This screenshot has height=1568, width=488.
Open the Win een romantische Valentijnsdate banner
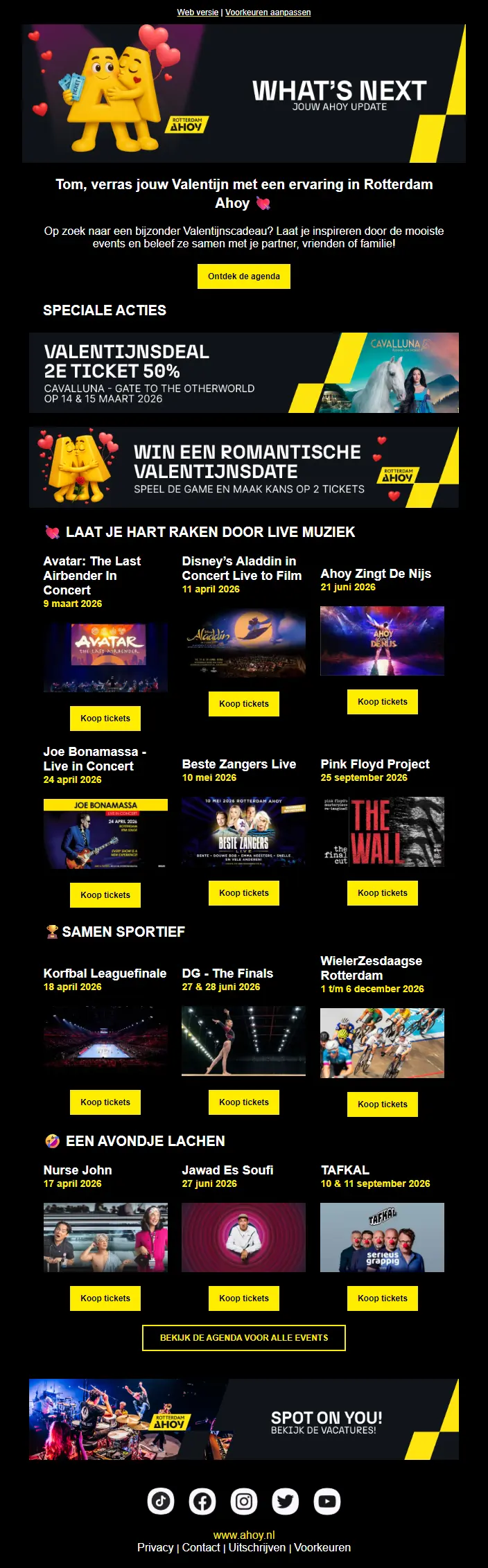coord(244,468)
